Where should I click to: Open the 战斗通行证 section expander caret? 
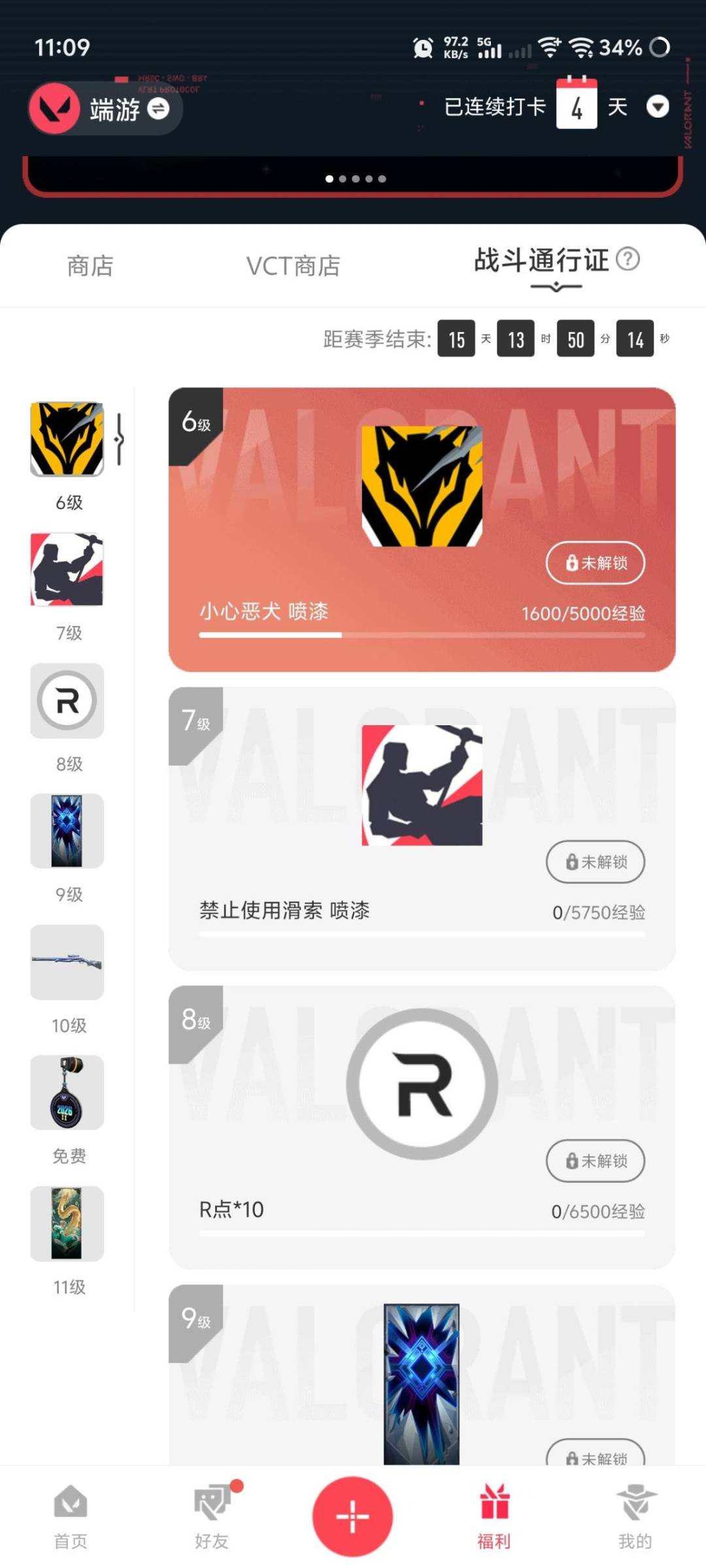(x=555, y=287)
